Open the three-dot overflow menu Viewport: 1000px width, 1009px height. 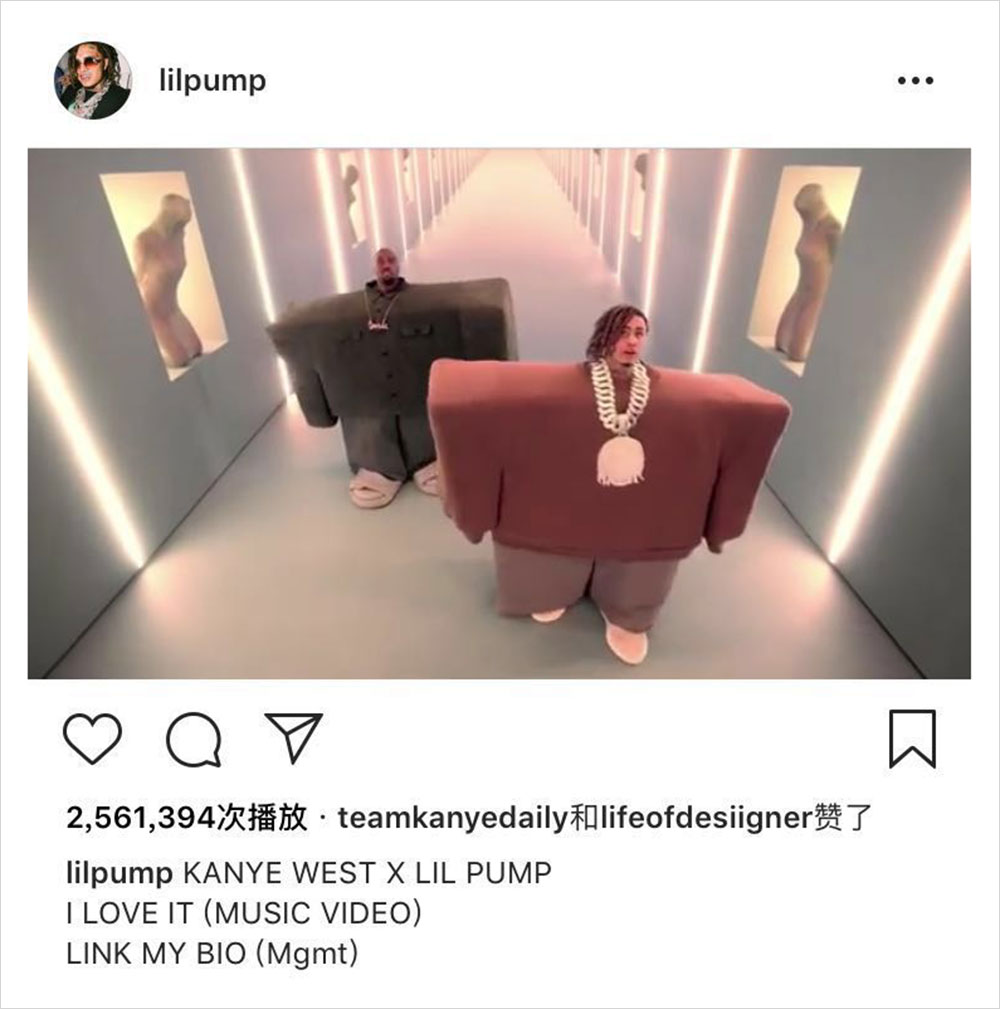(915, 81)
